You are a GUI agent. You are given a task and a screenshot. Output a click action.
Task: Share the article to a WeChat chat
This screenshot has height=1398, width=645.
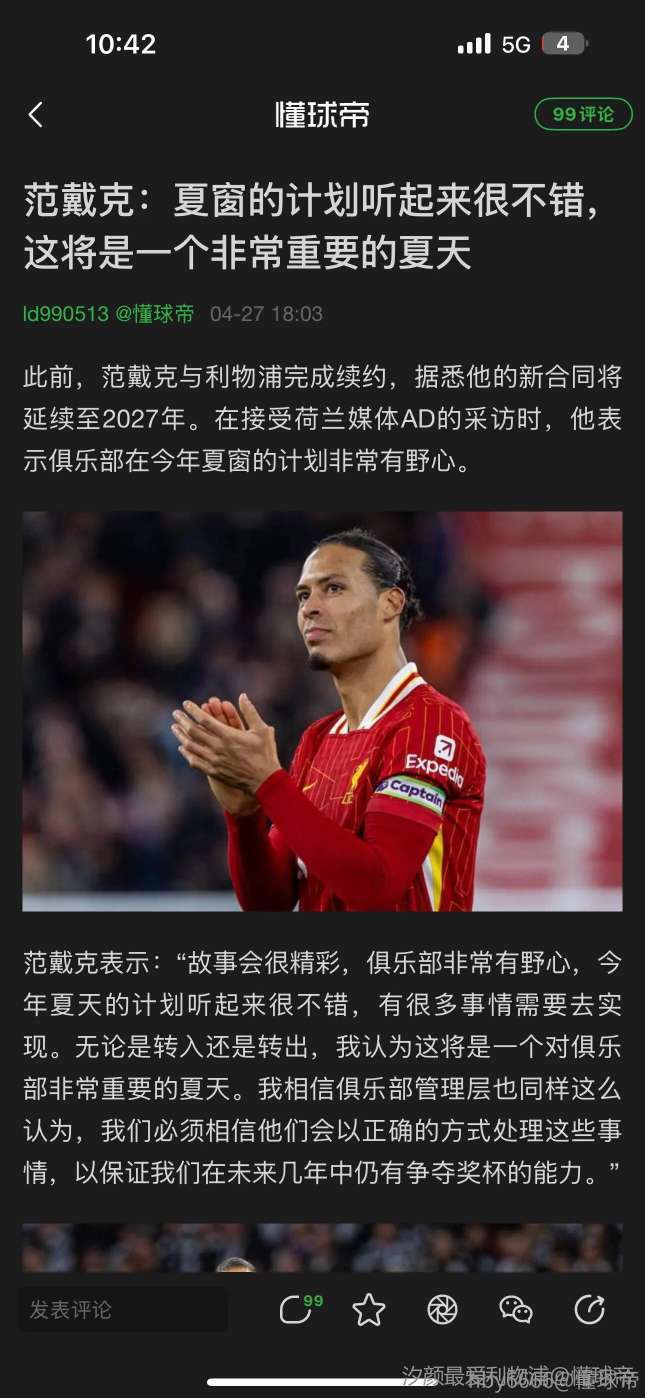[516, 1309]
